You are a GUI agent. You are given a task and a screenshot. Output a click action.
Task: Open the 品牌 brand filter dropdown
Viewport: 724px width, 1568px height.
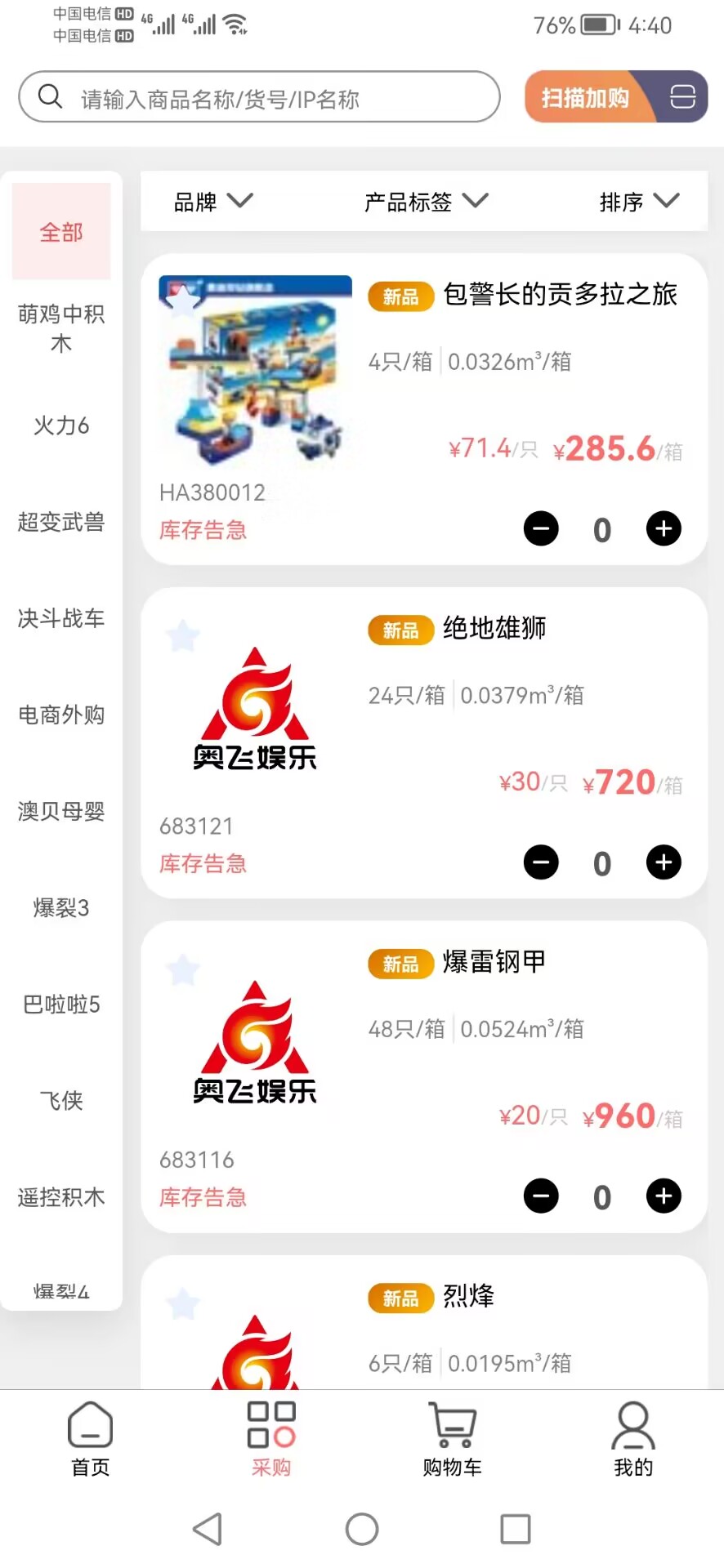coord(211,201)
